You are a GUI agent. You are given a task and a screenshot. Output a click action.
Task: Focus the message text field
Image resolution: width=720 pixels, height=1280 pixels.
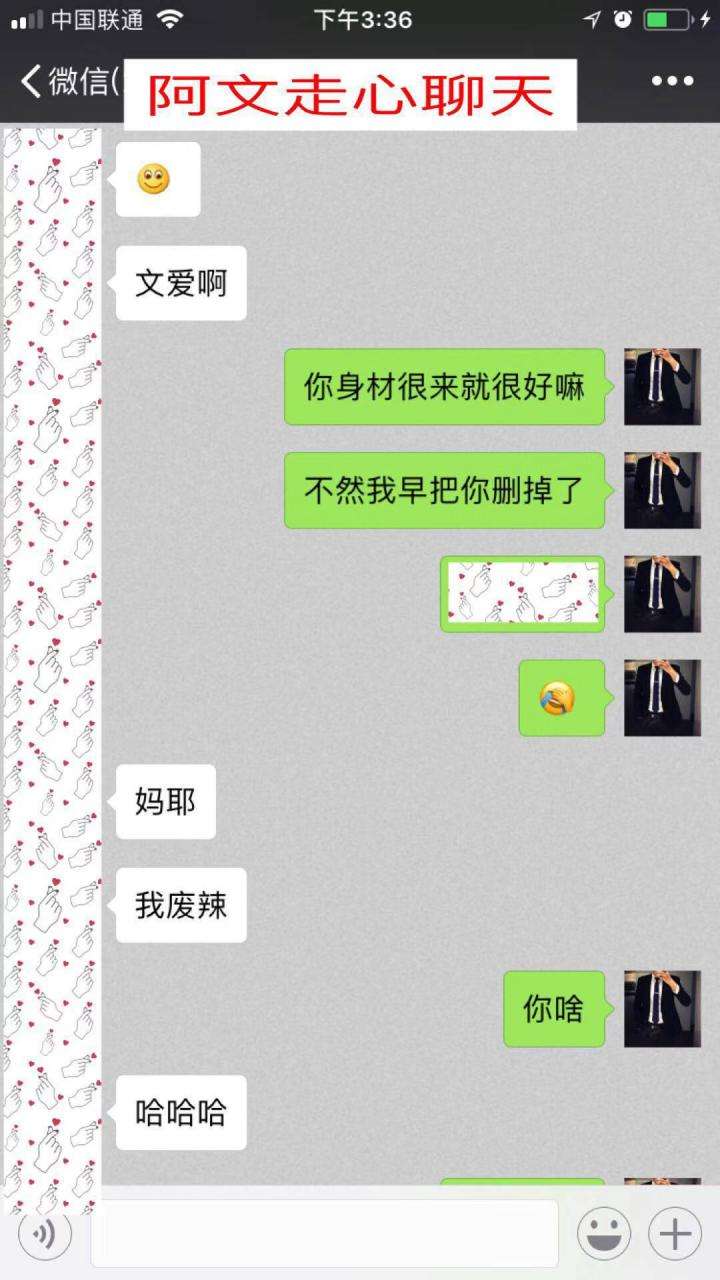[x=324, y=1234]
